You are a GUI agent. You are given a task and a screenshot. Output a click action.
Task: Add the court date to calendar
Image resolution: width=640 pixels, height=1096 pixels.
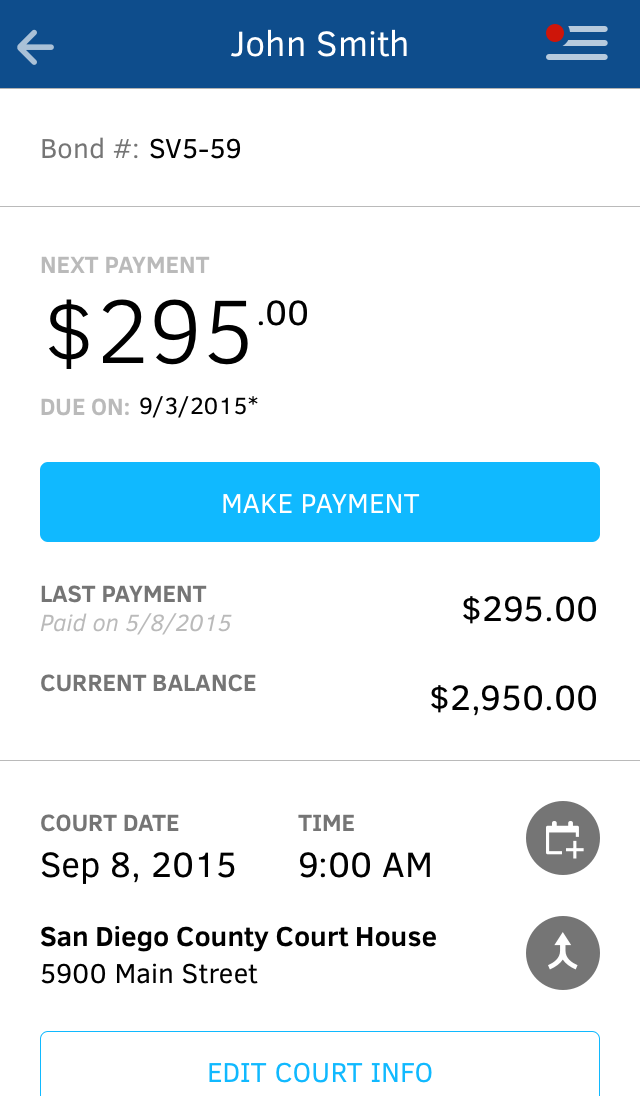coord(563,838)
